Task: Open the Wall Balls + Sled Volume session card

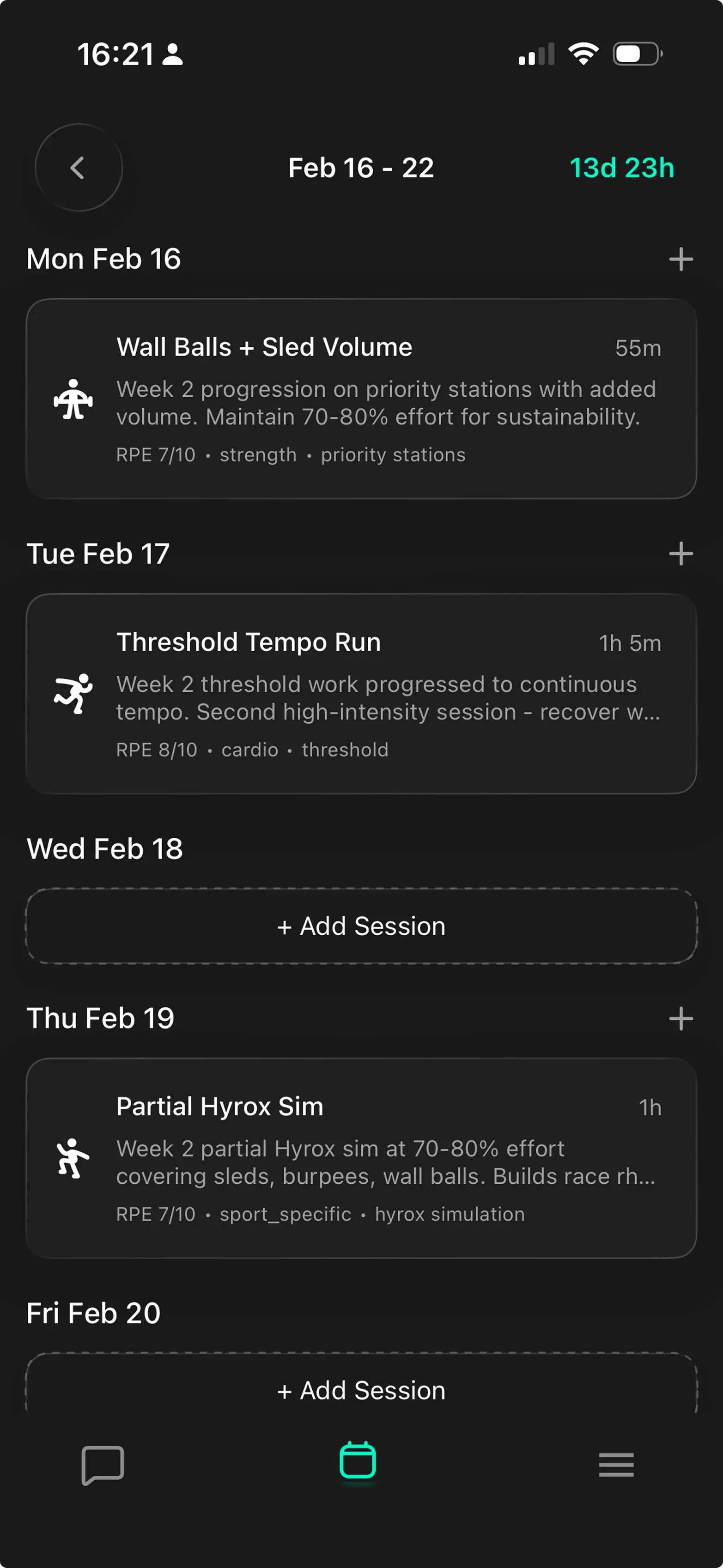Action: click(x=361, y=398)
